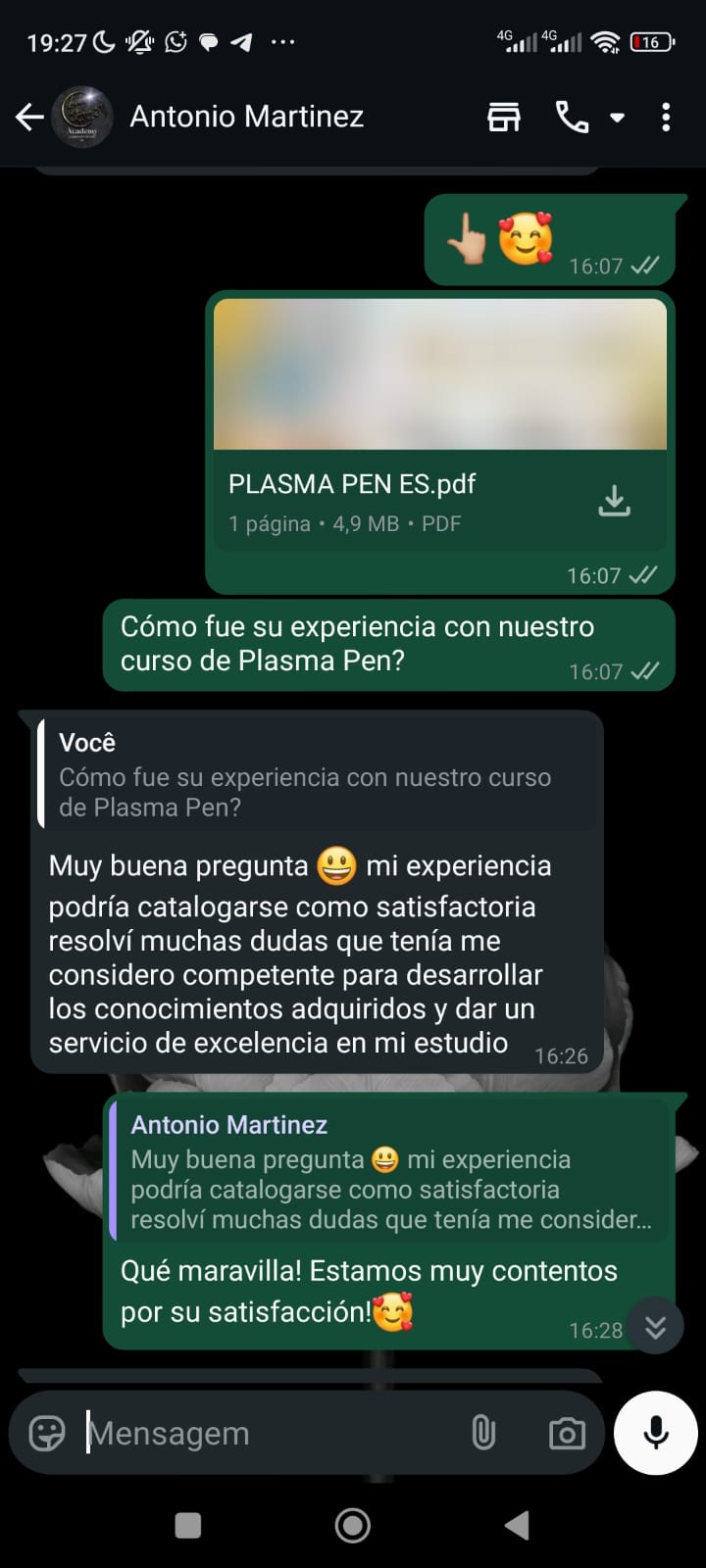Start a voice call with Antonio Martinez

[571, 117]
